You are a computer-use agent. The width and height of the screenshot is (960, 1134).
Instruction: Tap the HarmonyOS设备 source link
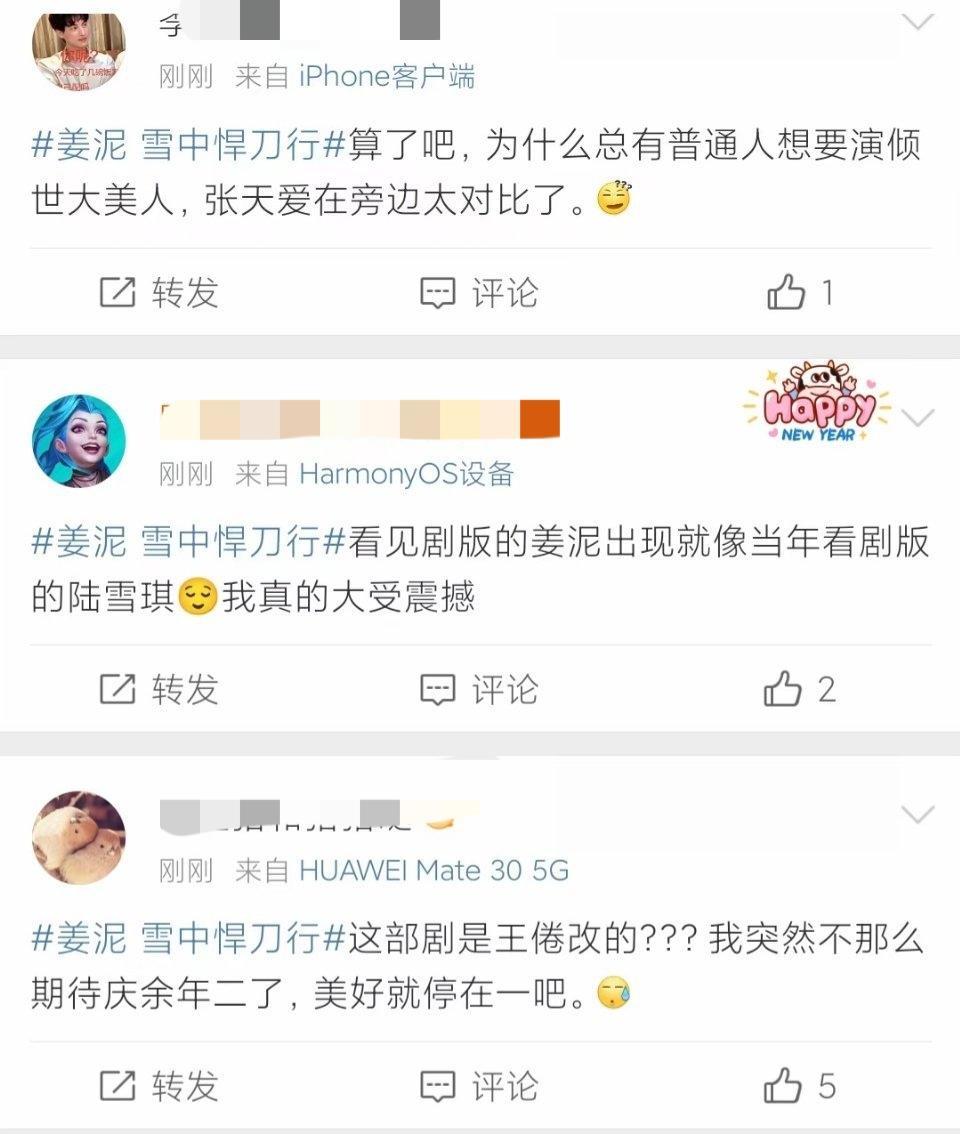coord(407,473)
